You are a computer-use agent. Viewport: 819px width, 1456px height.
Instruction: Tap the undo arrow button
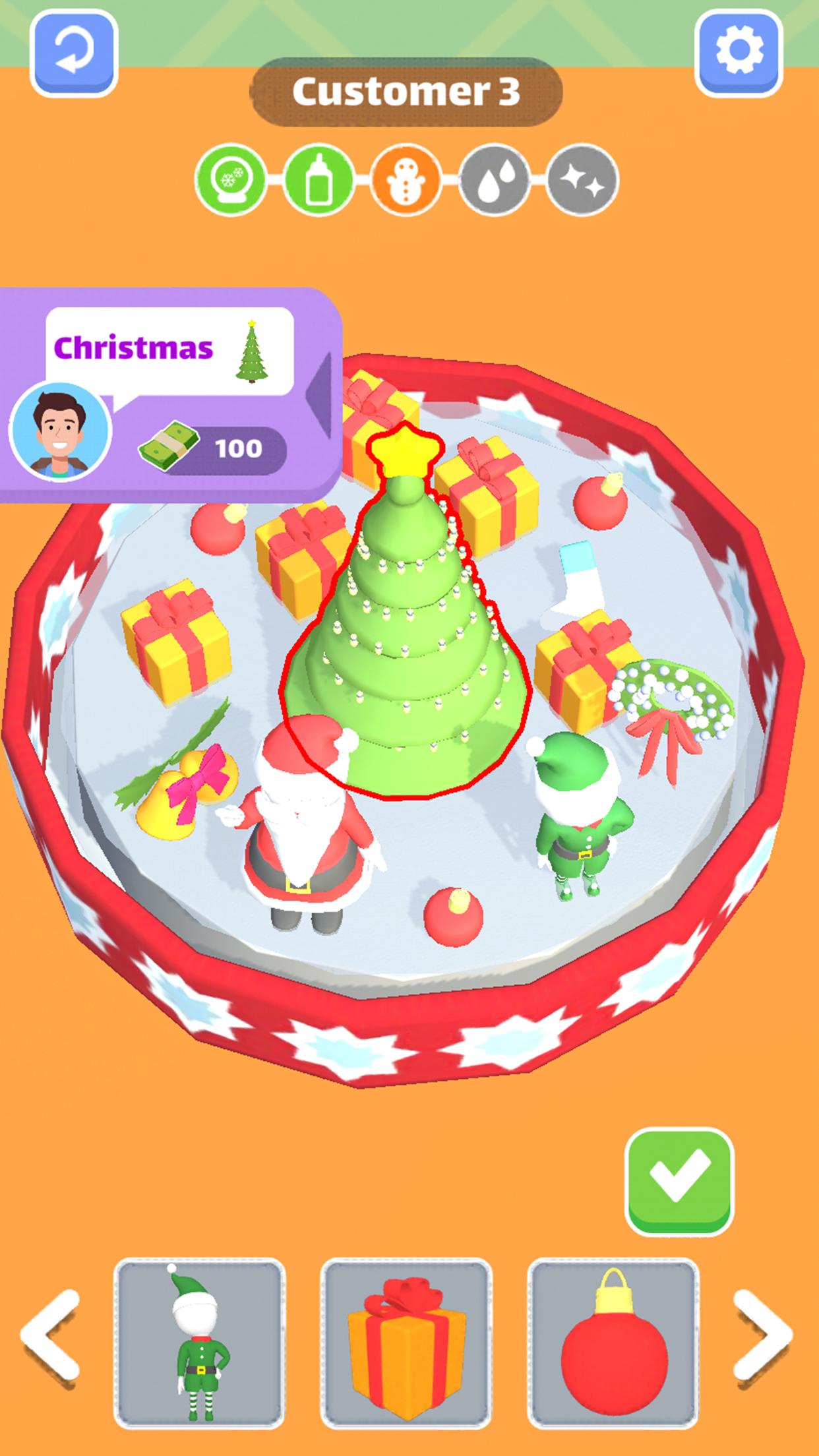74,53
